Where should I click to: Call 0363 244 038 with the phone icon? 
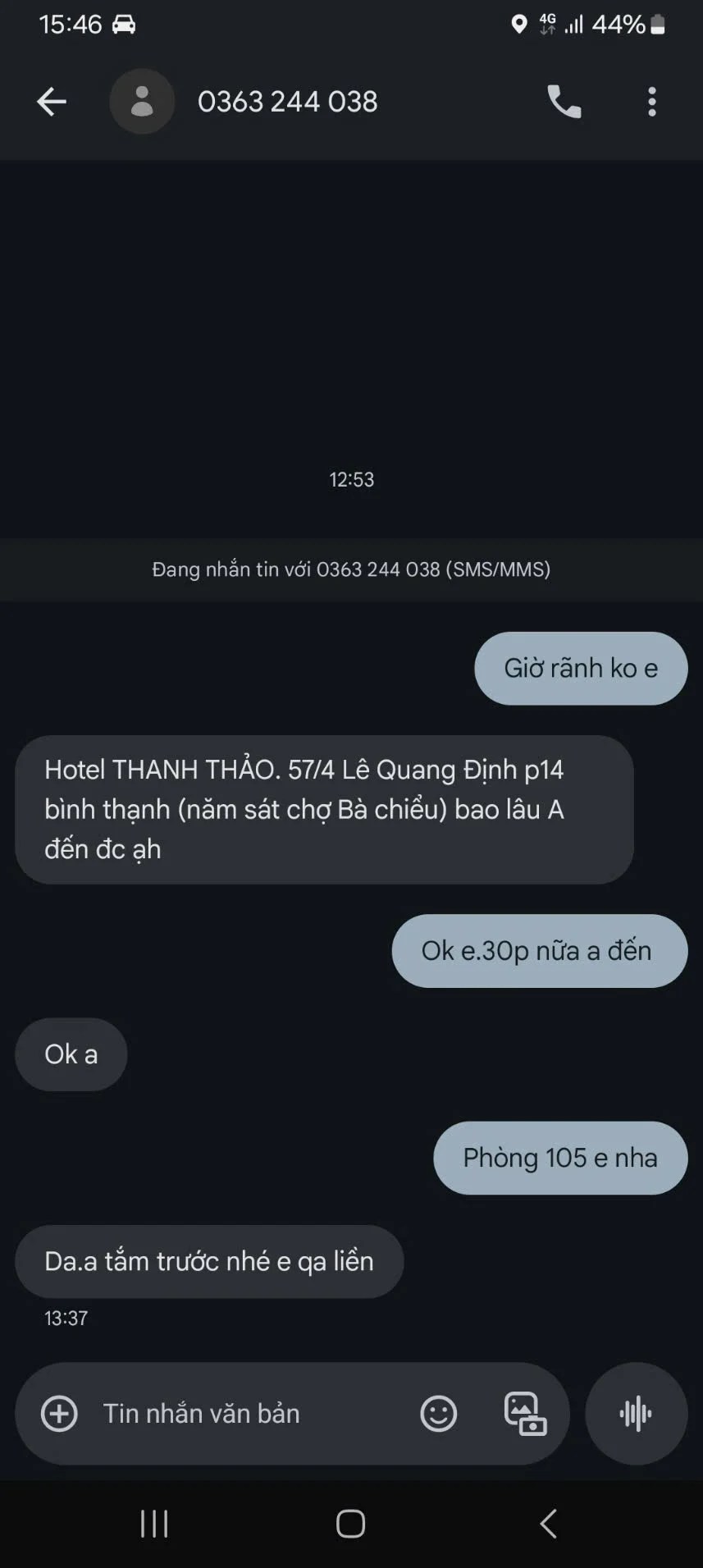(564, 102)
